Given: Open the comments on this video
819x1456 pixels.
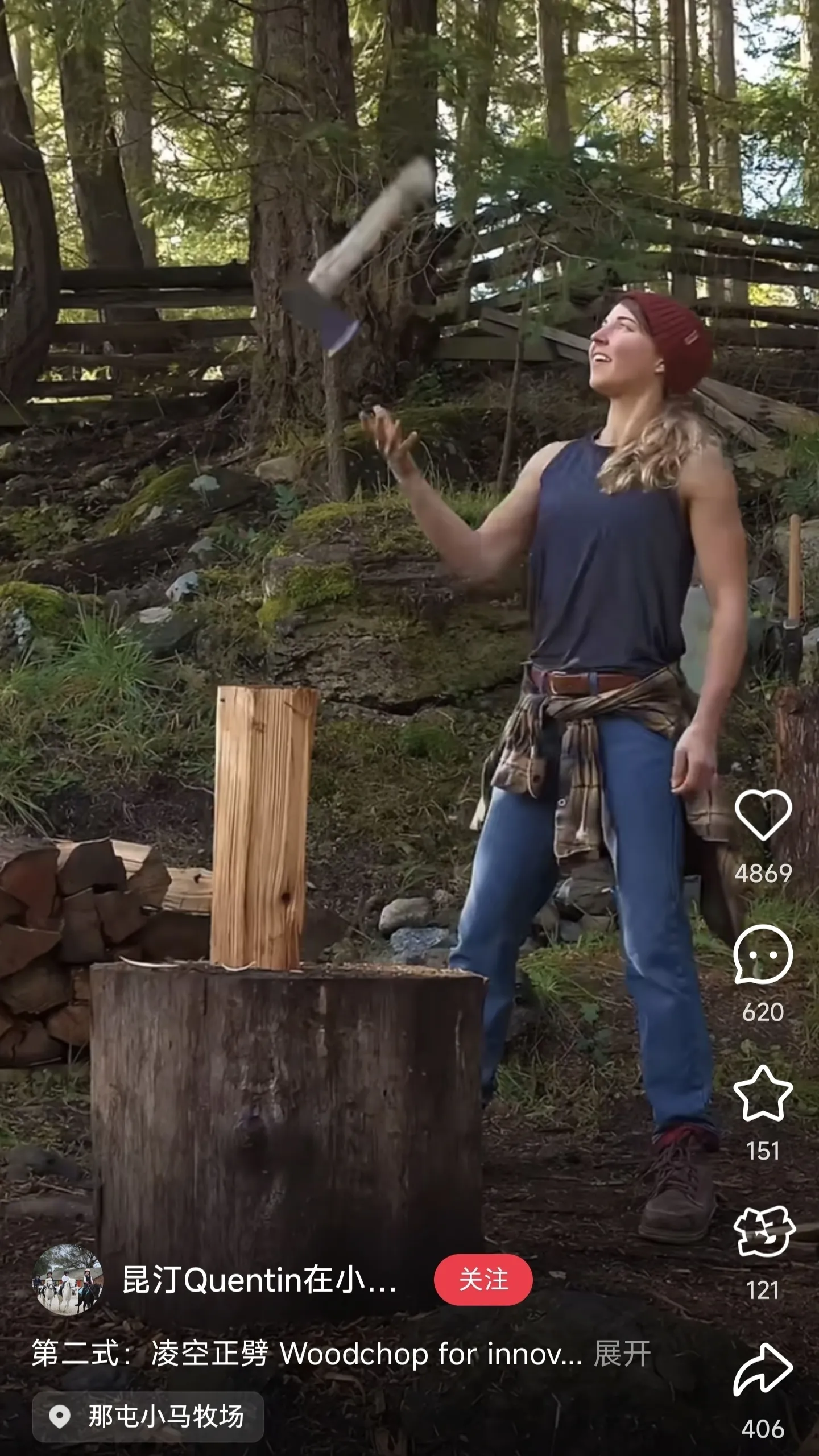Looking at the screenshot, I should [x=763, y=955].
